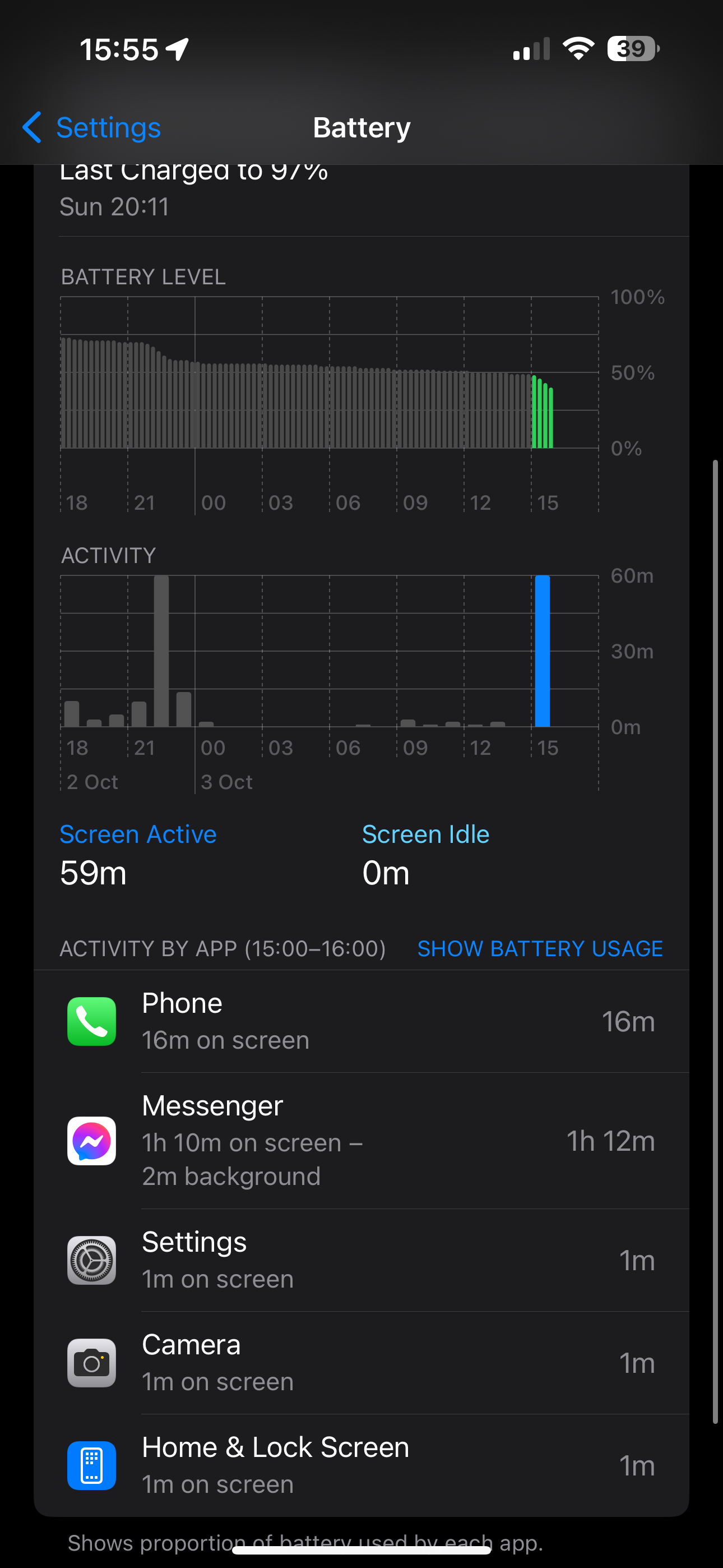Tap Show Battery Usage link
723x1568 pixels.
tap(540, 948)
